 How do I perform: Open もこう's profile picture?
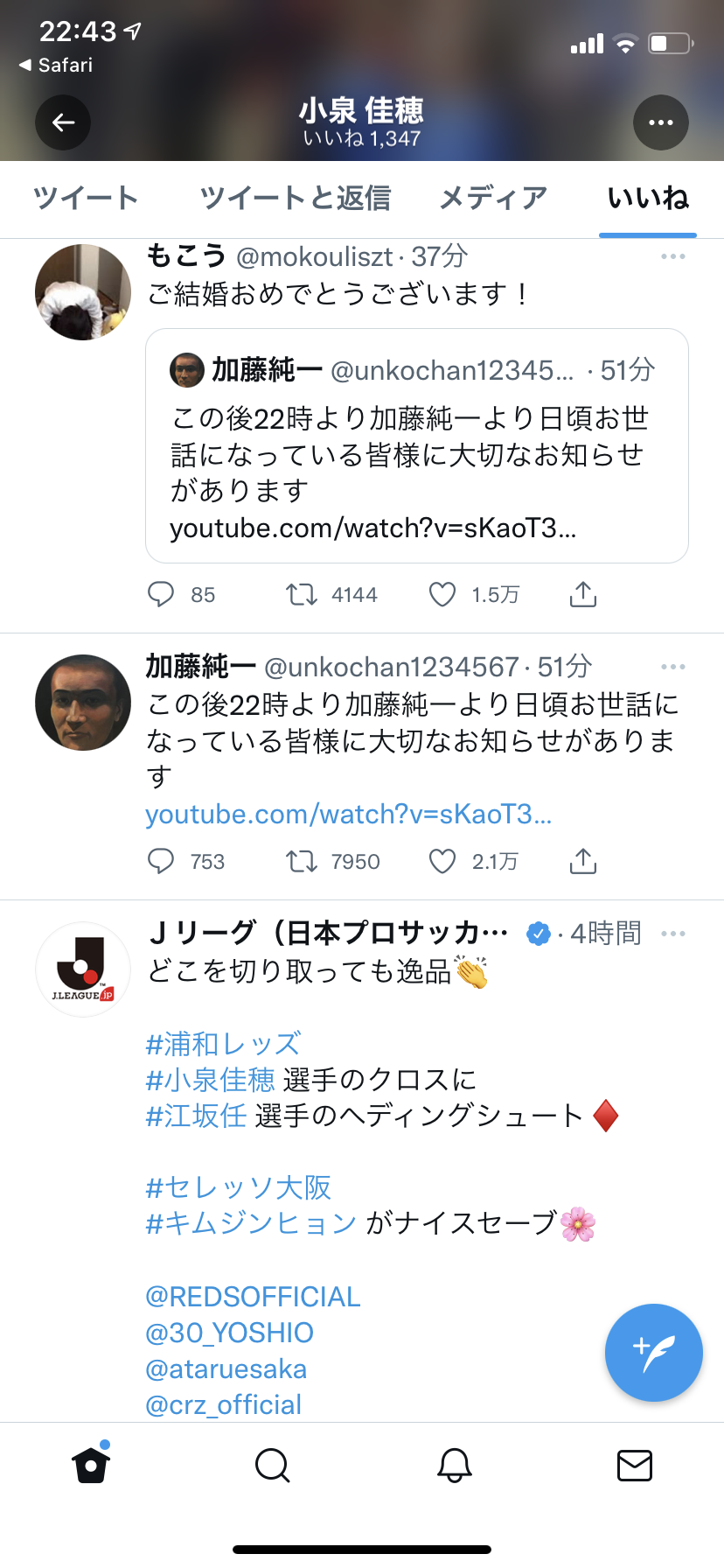(83, 292)
